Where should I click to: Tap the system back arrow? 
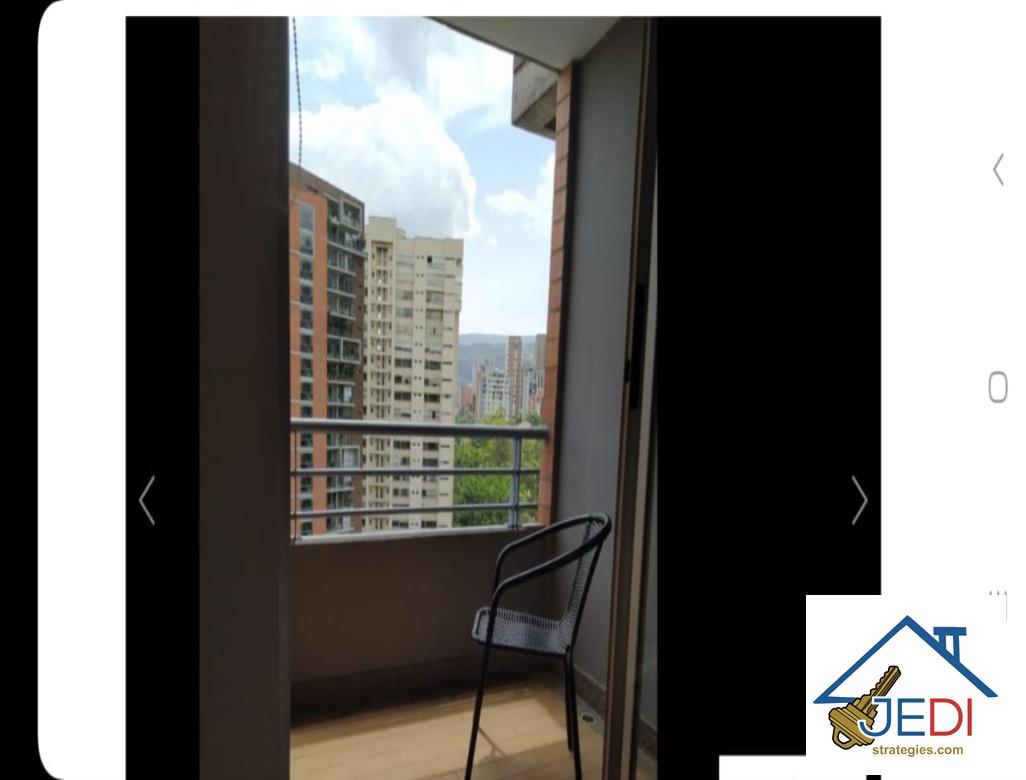(997, 170)
